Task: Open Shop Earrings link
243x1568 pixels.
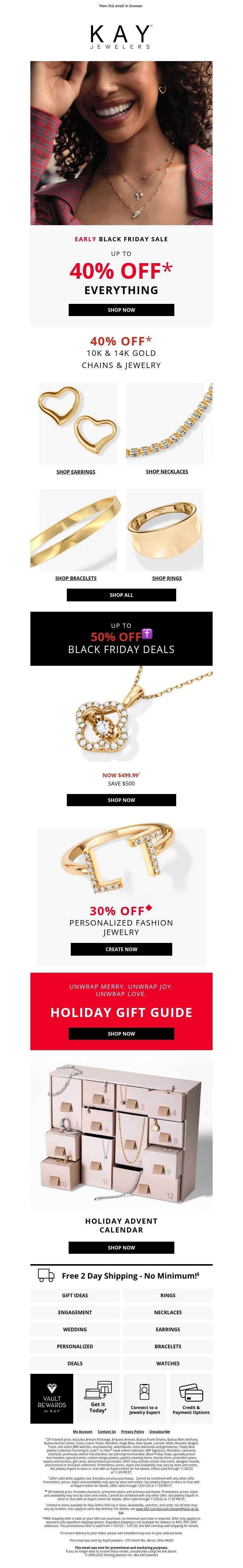Action: pyautogui.click(x=76, y=472)
